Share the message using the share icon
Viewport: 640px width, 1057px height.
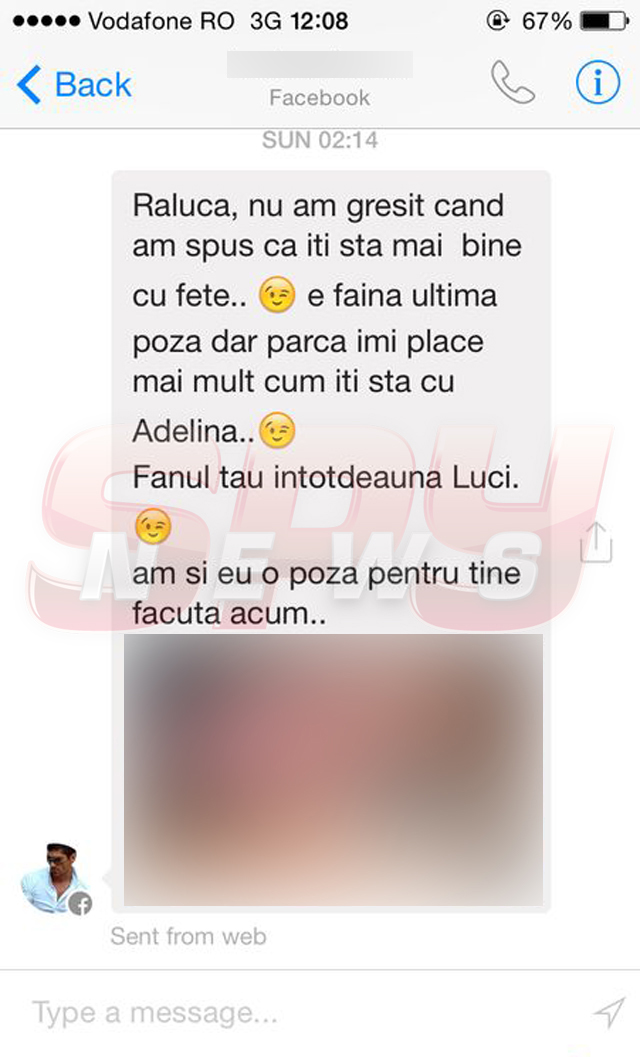coord(596,542)
